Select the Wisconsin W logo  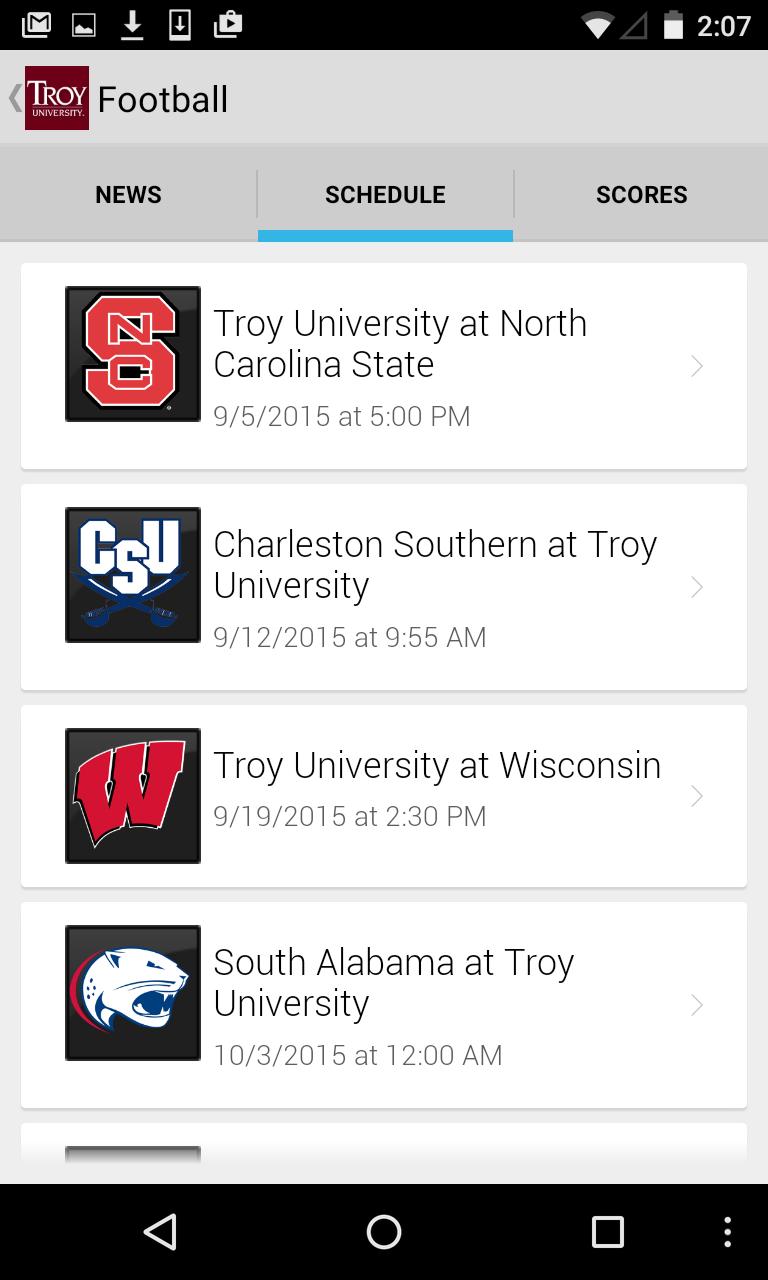click(133, 796)
